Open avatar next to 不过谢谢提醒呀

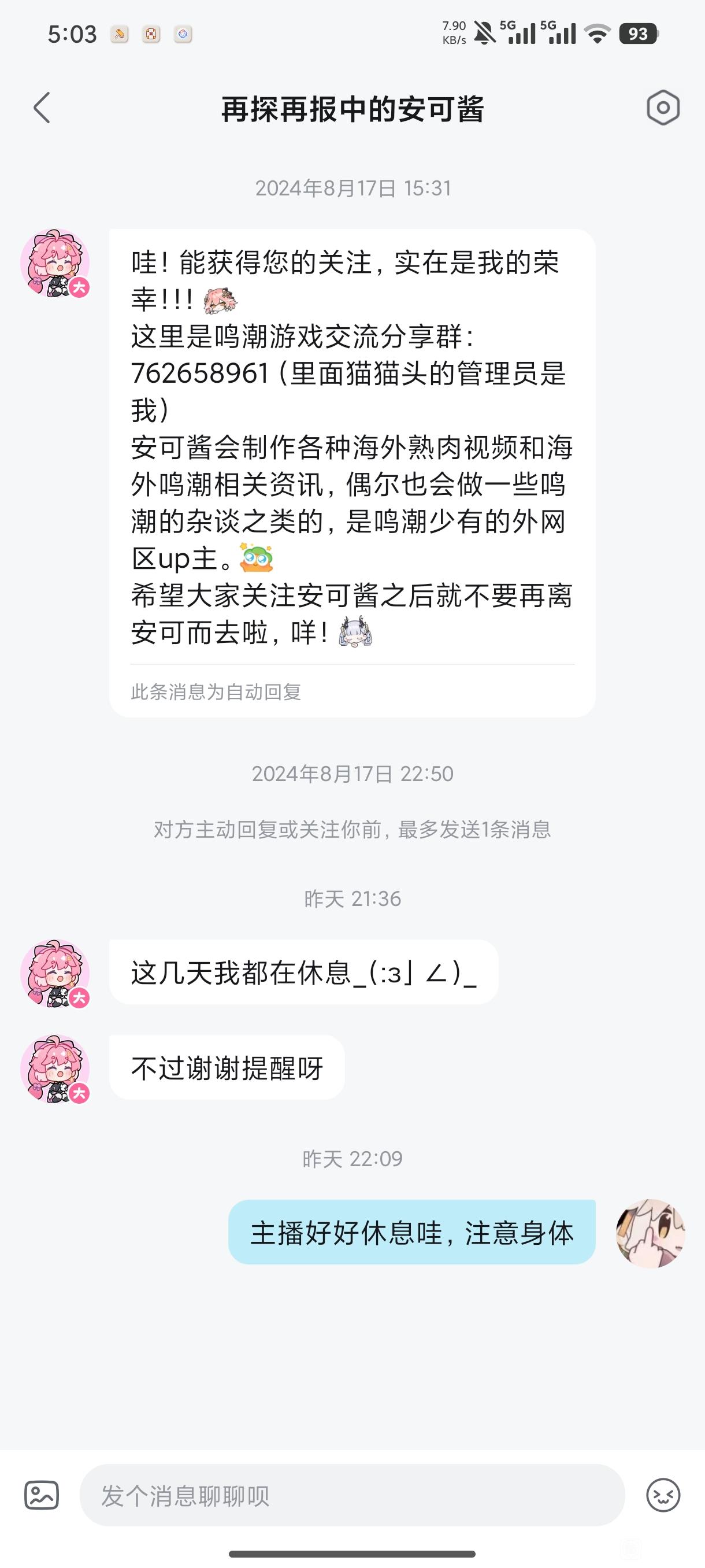tap(55, 1068)
